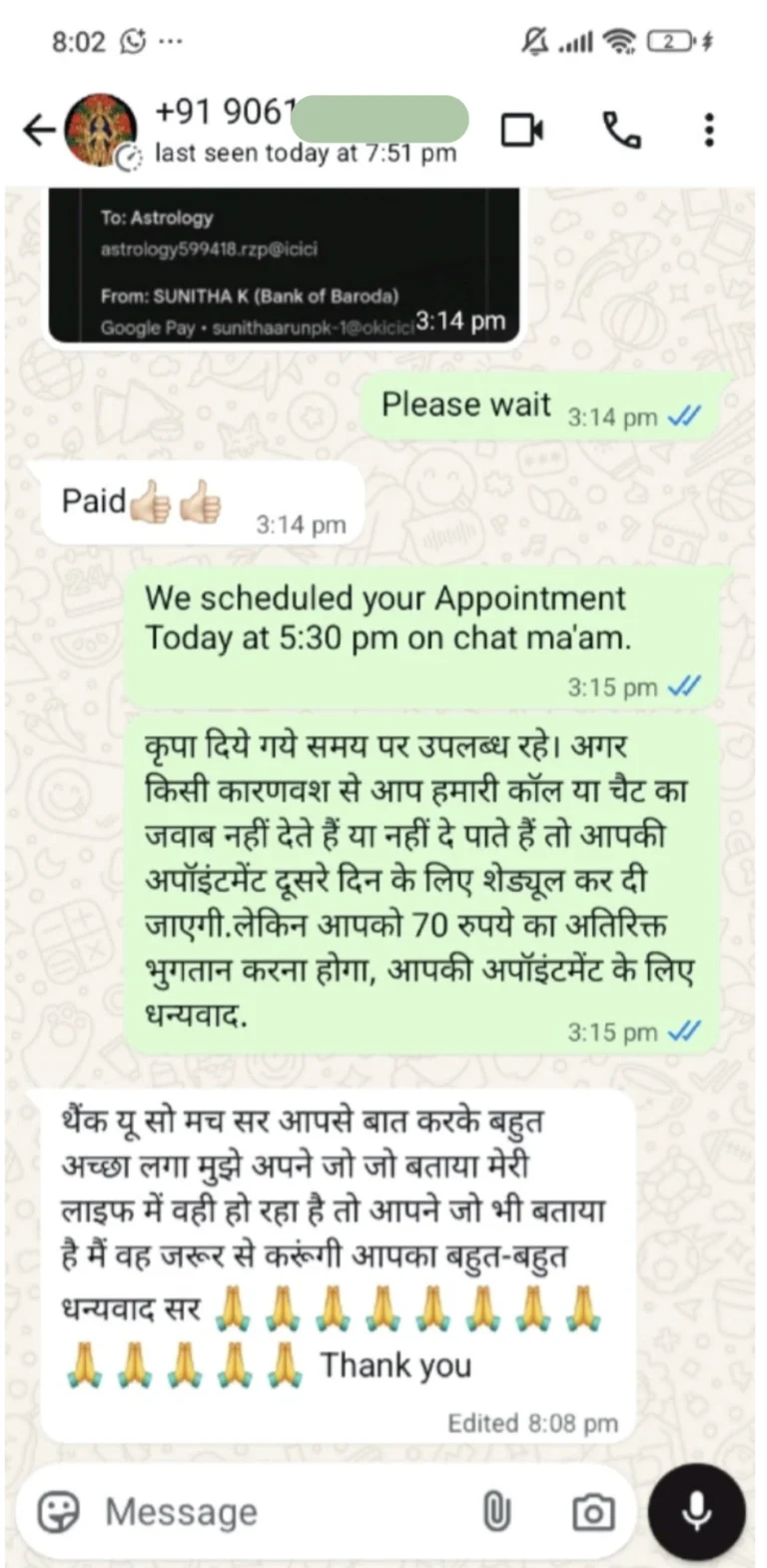Start a voice call with this contact
767x1568 pixels.
click(621, 130)
